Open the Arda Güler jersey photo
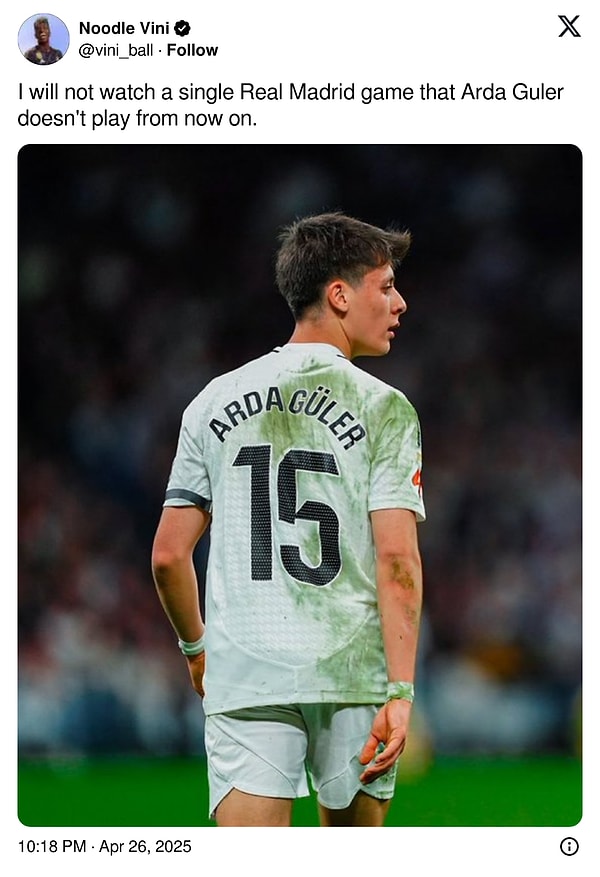The image size is (600, 877). tap(300, 485)
